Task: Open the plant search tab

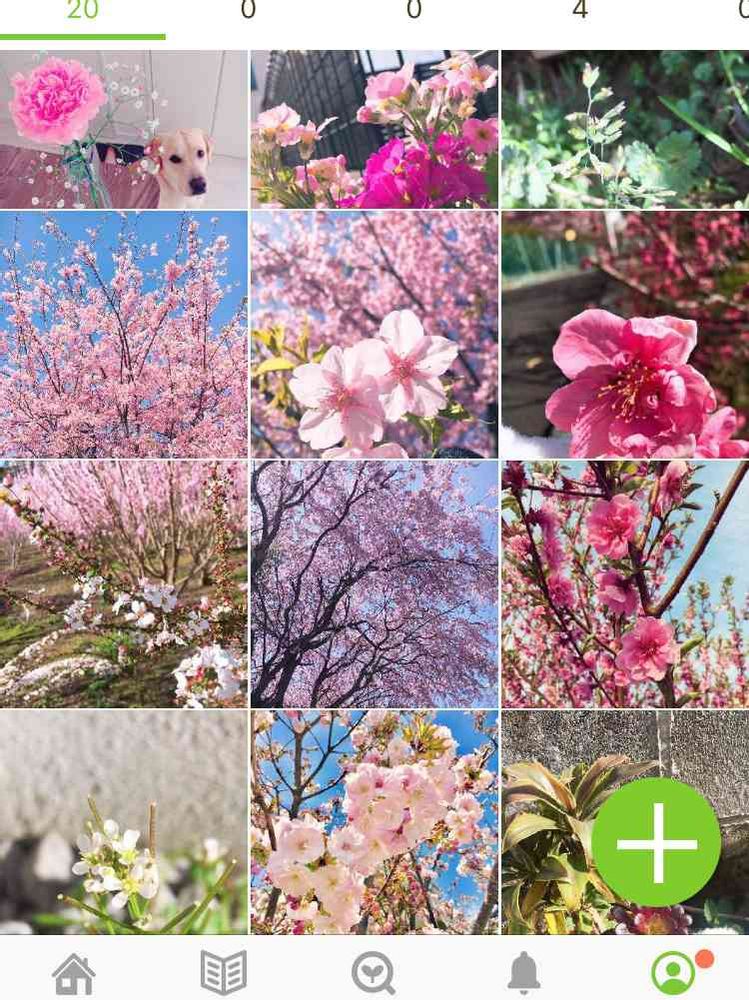Action: 374,972
